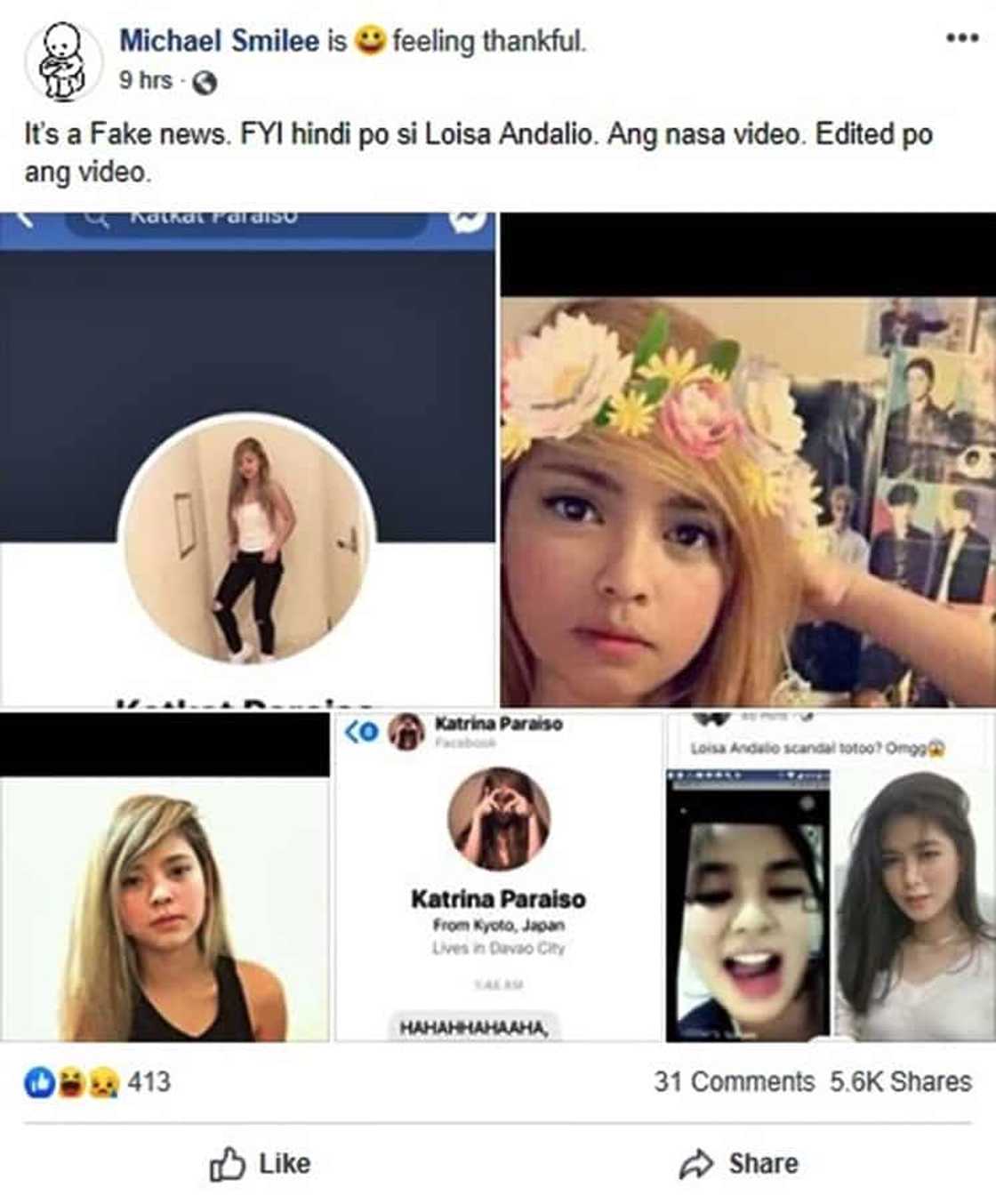Like Michael Smilee's post

coord(261,1163)
